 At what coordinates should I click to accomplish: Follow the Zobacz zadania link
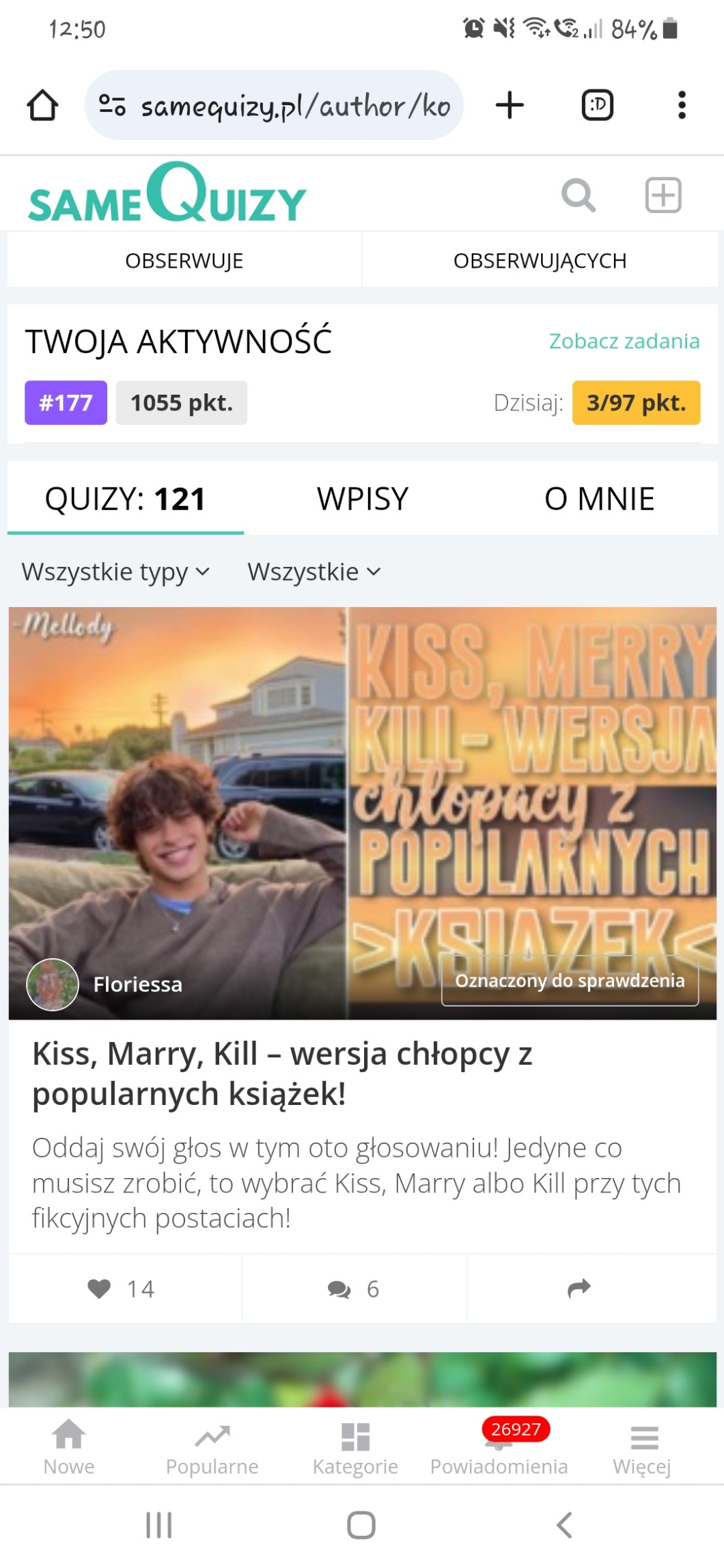[624, 341]
